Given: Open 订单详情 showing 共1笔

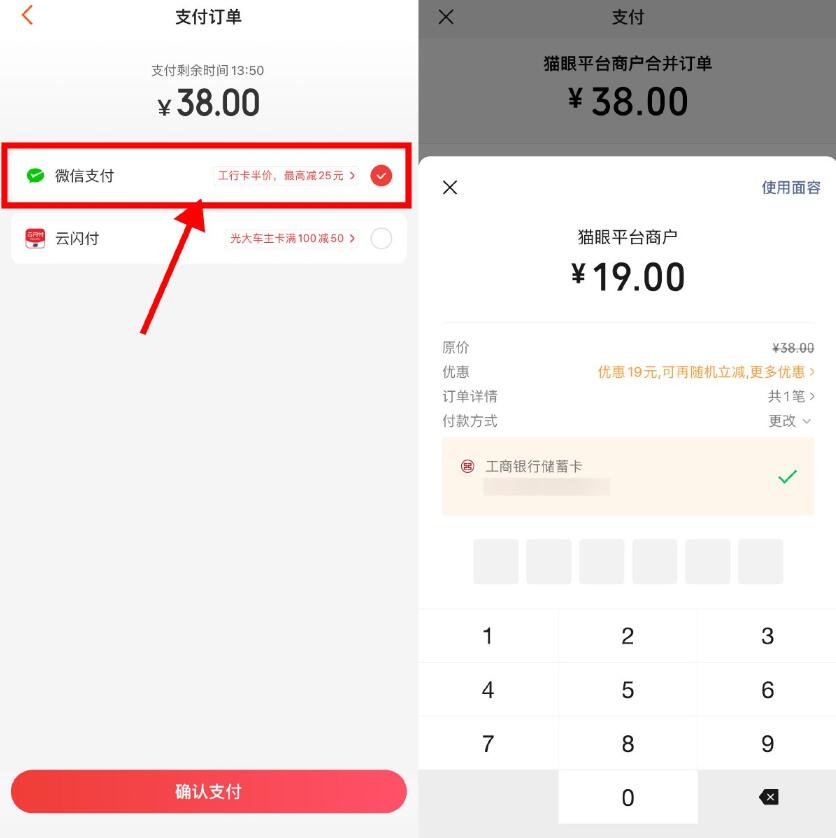Looking at the screenshot, I should [791, 397].
